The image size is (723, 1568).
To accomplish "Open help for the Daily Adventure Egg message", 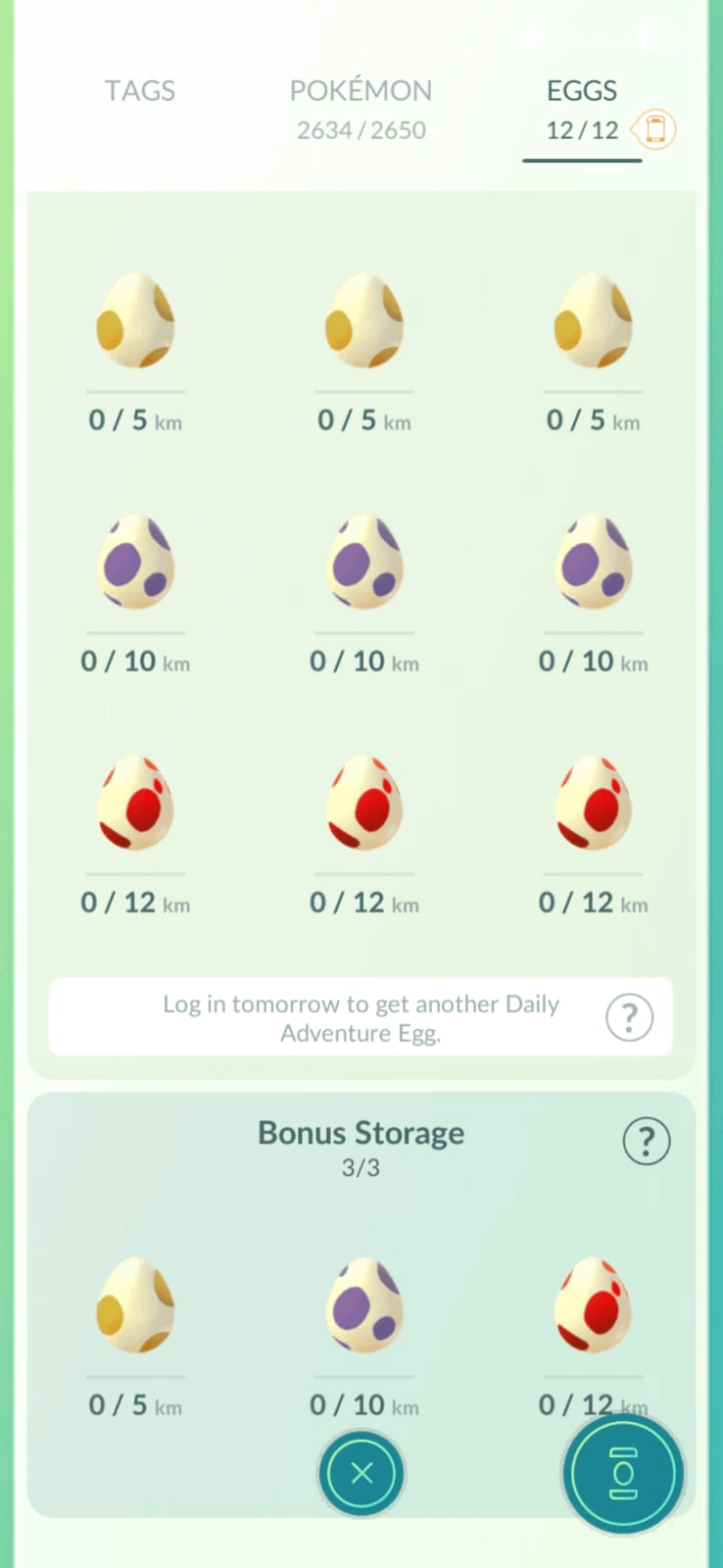I will point(629,1018).
